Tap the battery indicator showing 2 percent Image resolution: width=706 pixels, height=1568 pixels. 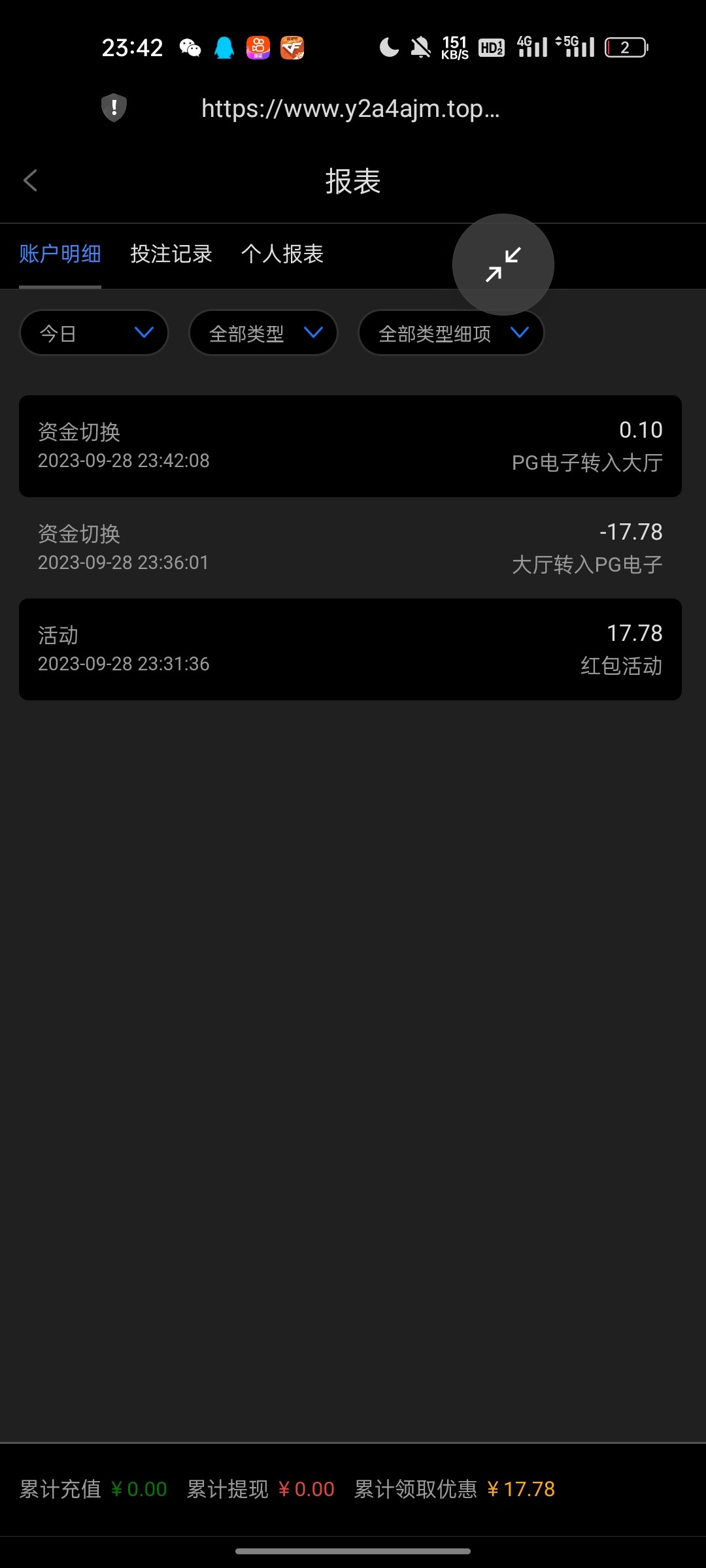coord(626,46)
